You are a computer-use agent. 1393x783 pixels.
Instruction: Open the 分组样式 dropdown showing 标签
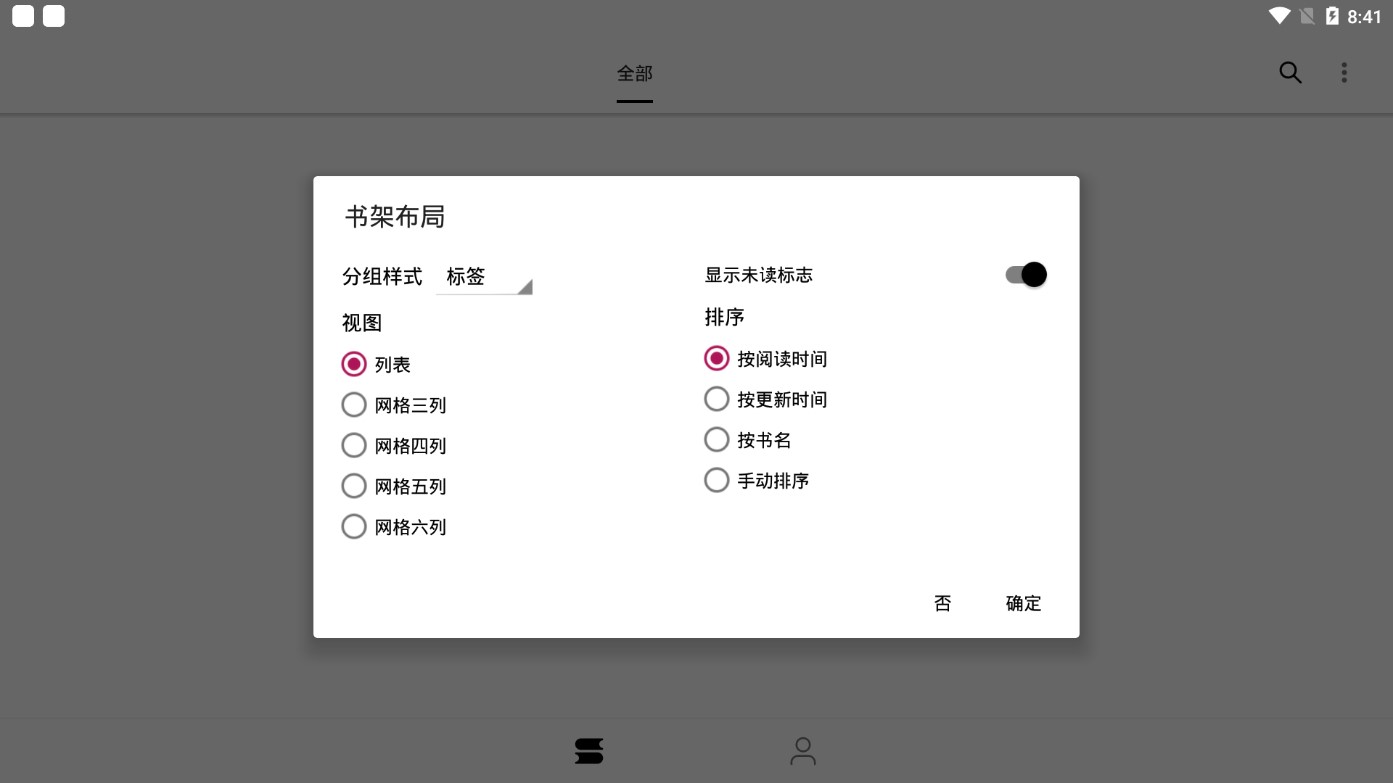pyautogui.click(x=484, y=277)
